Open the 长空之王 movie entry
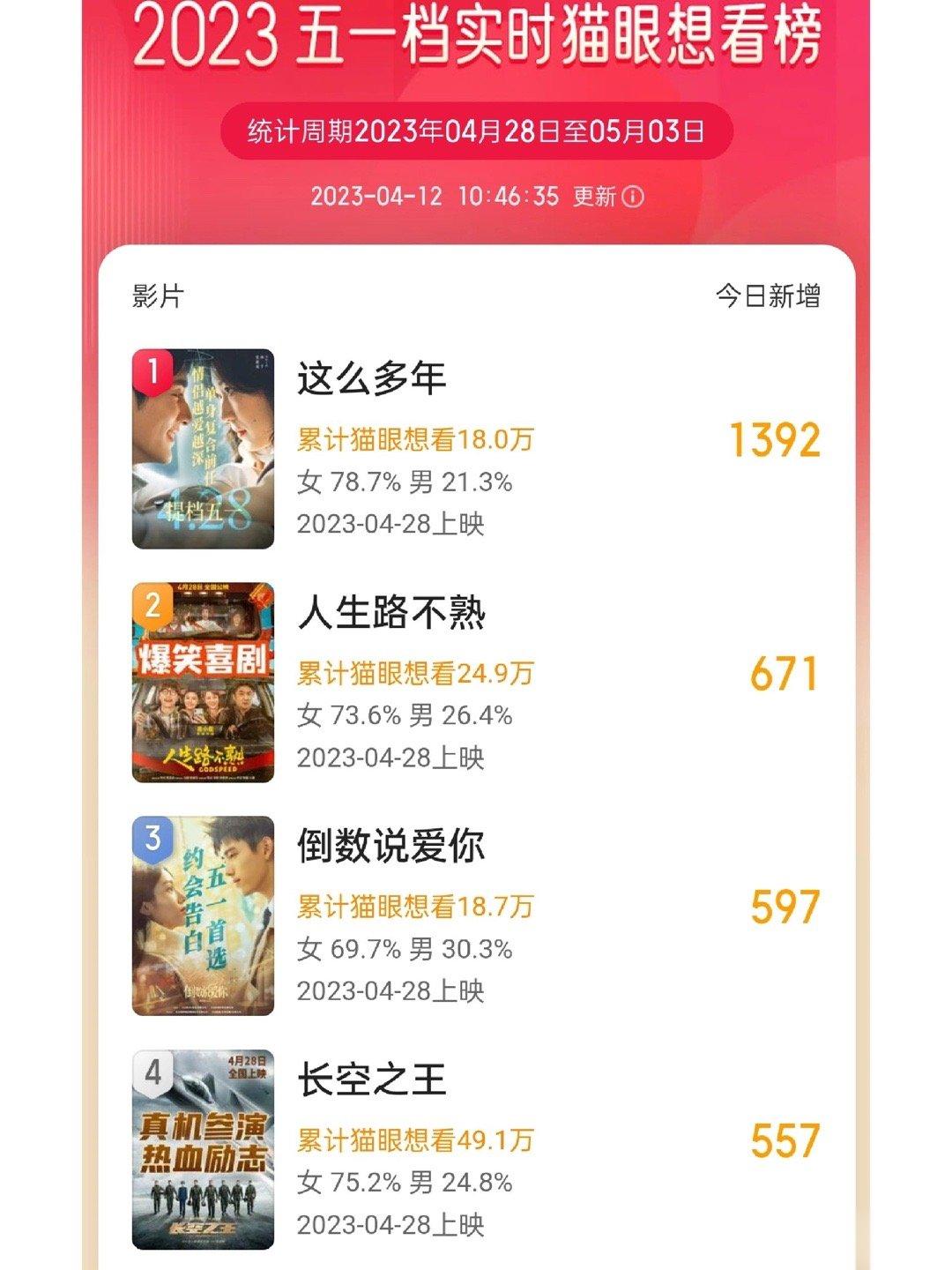 (371, 1079)
